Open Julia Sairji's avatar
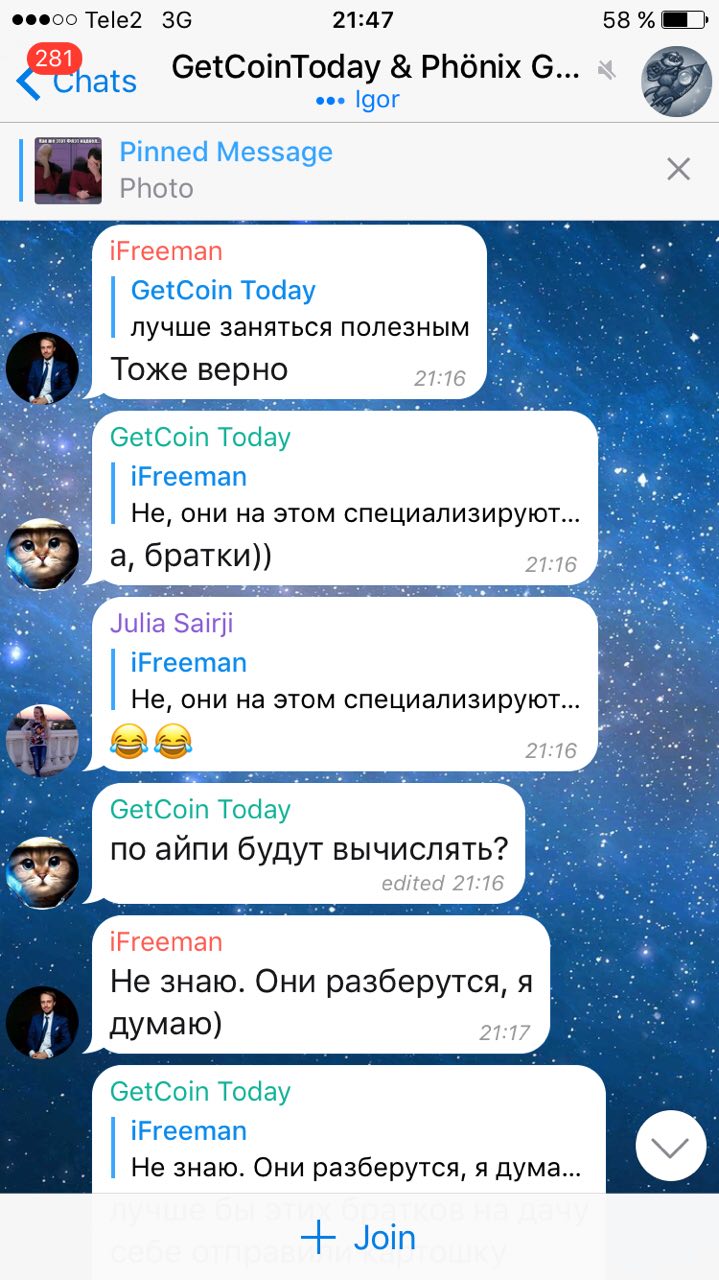The width and height of the screenshot is (719, 1280). coord(42,741)
